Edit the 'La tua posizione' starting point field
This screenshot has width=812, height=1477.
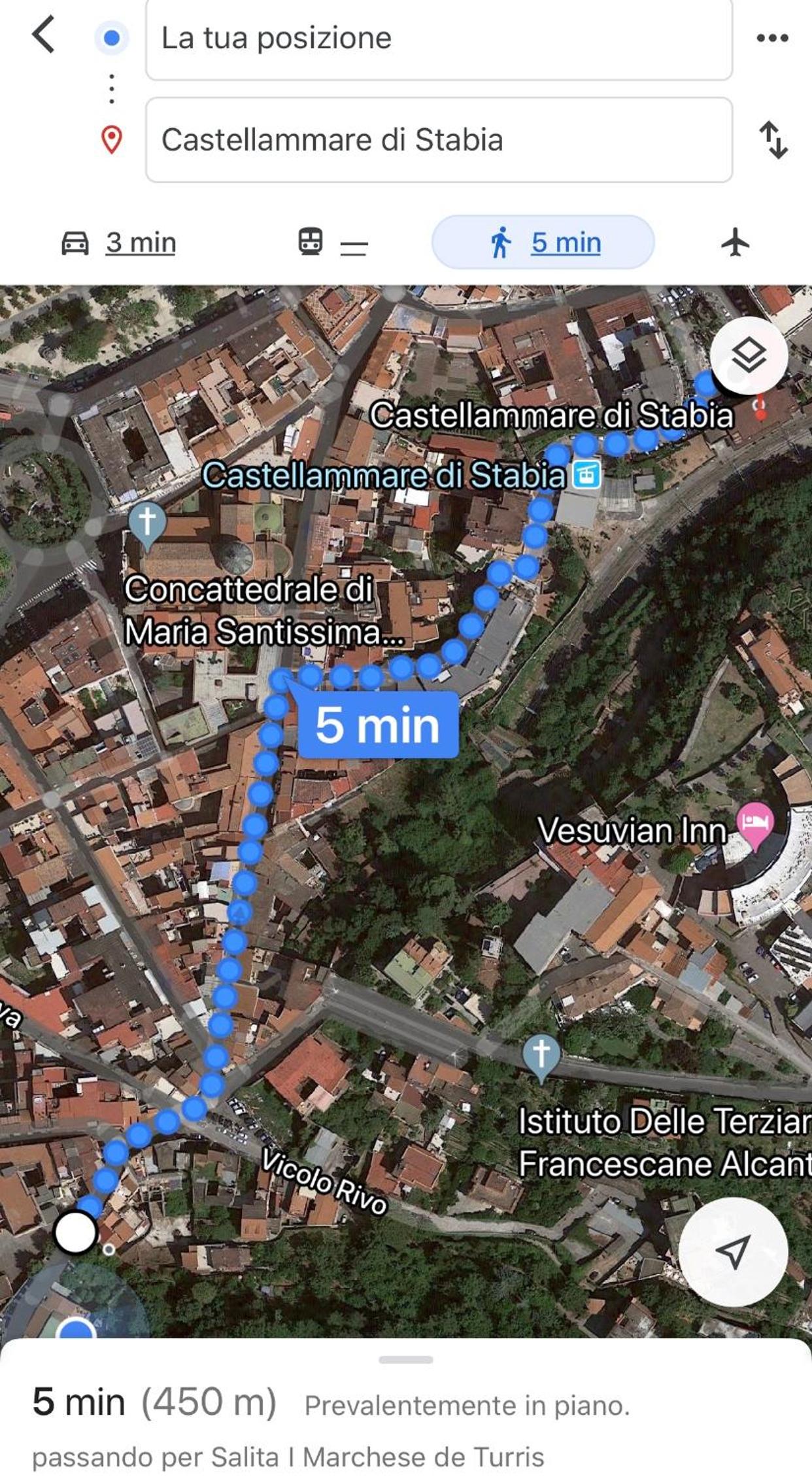click(x=439, y=38)
